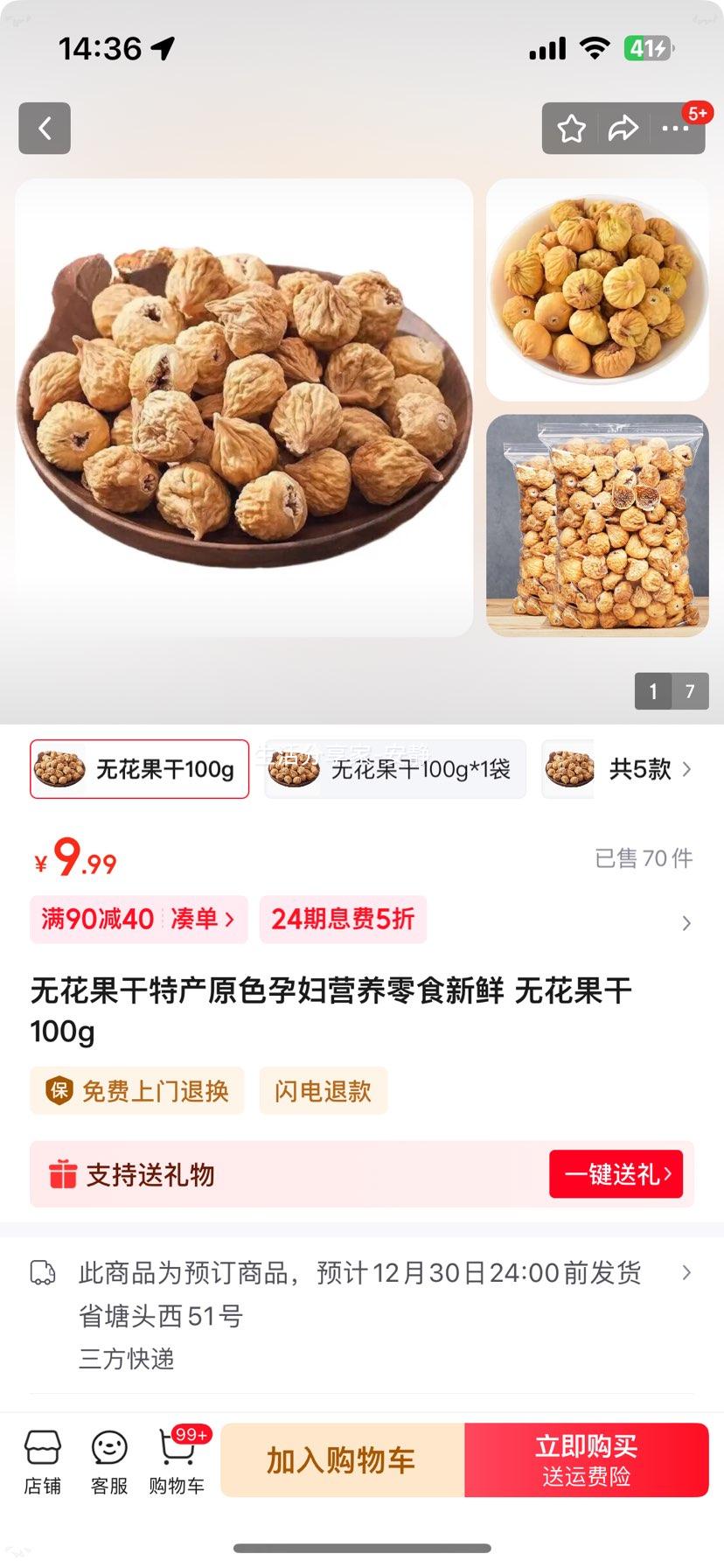Image resolution: width=724 pixels, height=1568 pixels.
Task: Select the 免费上门退换 service badge
Action: tap(136, 1091)
